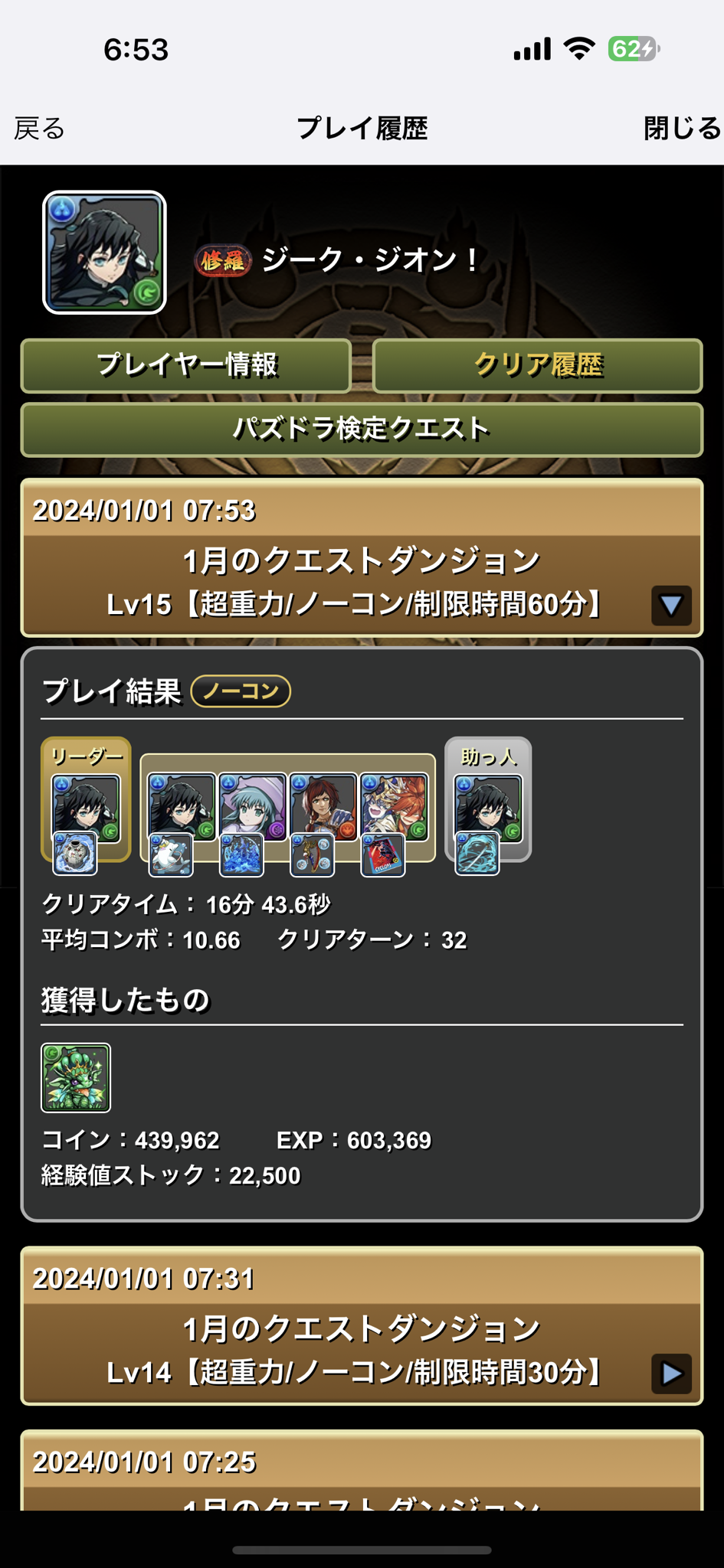724x1568 pixels.
Task: Close the screen with 閉じる
Action: point(681,129)
